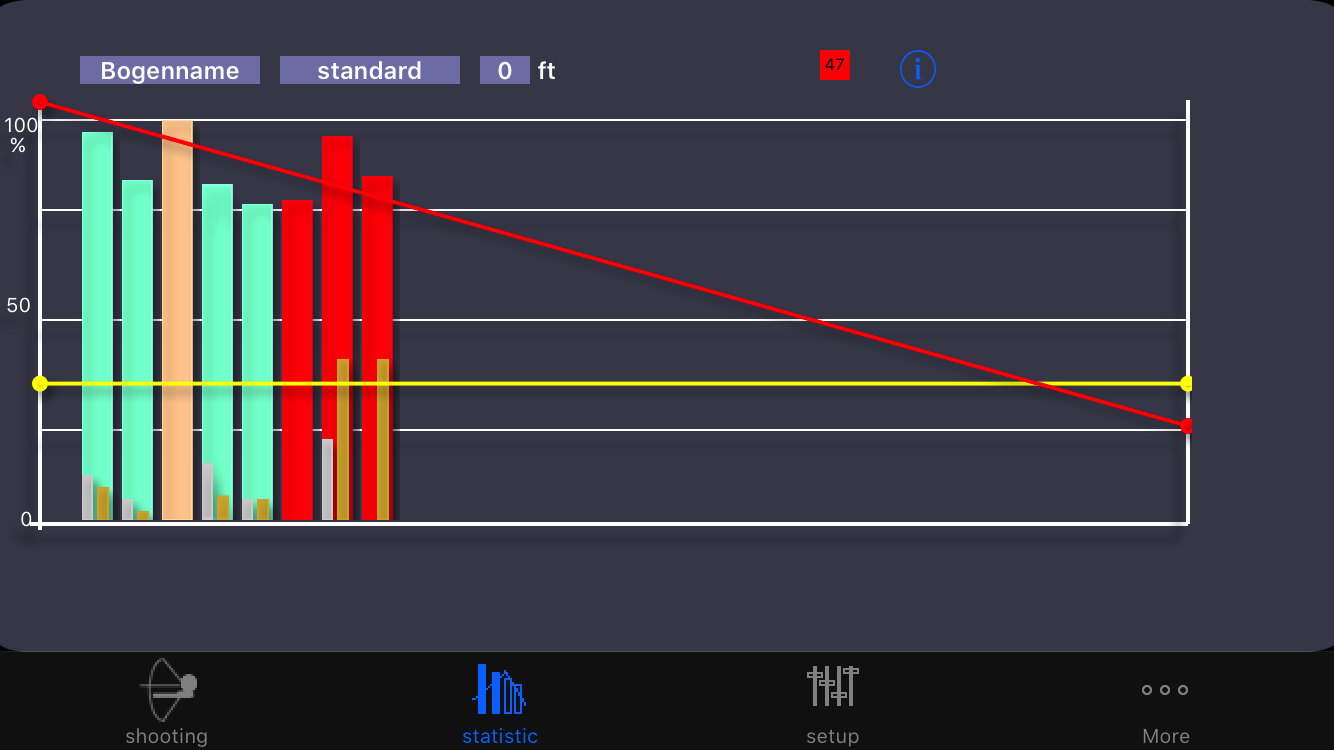Screen dimensions: 1334x750
Task: Open the blue info icon
Action: click(x=917, y=69)
